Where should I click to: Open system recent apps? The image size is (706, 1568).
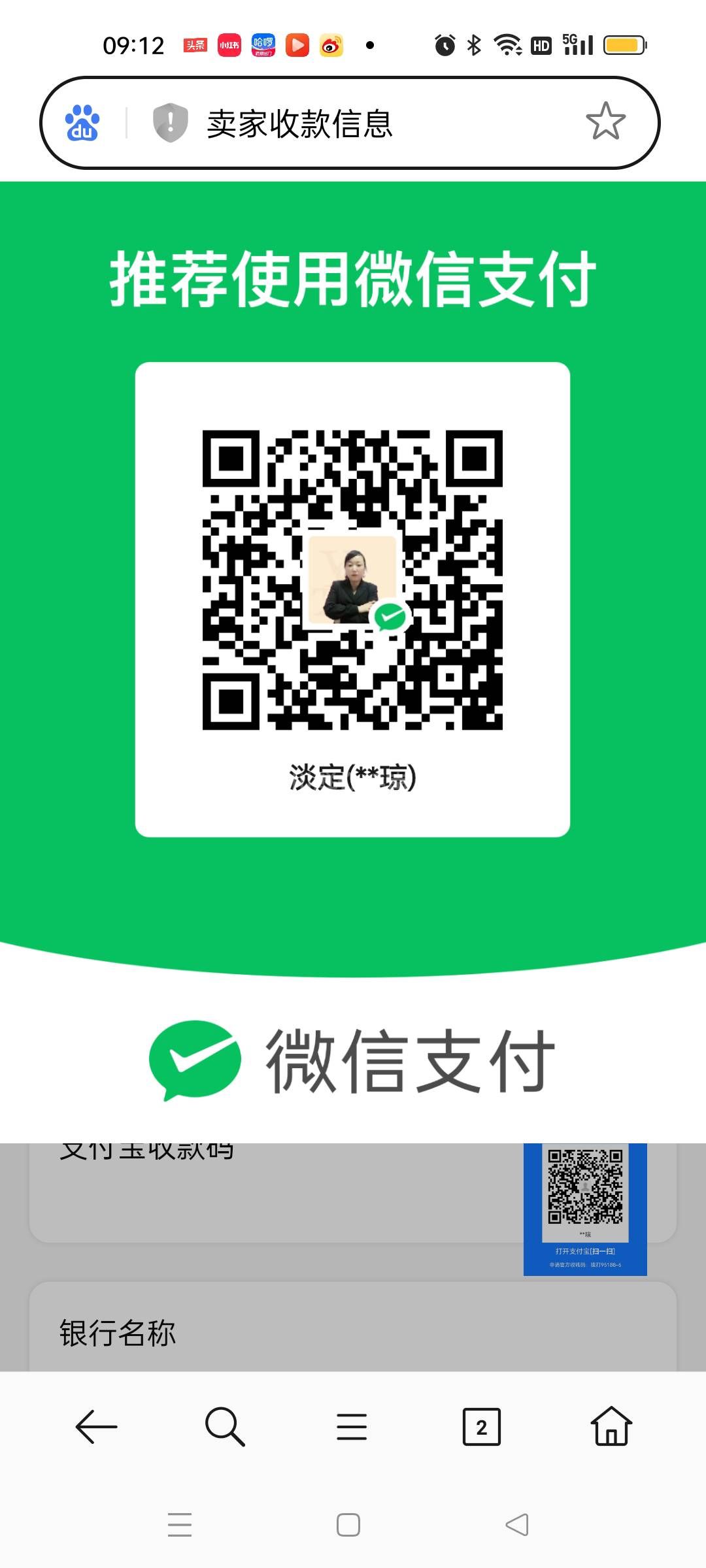(180, 1525)
